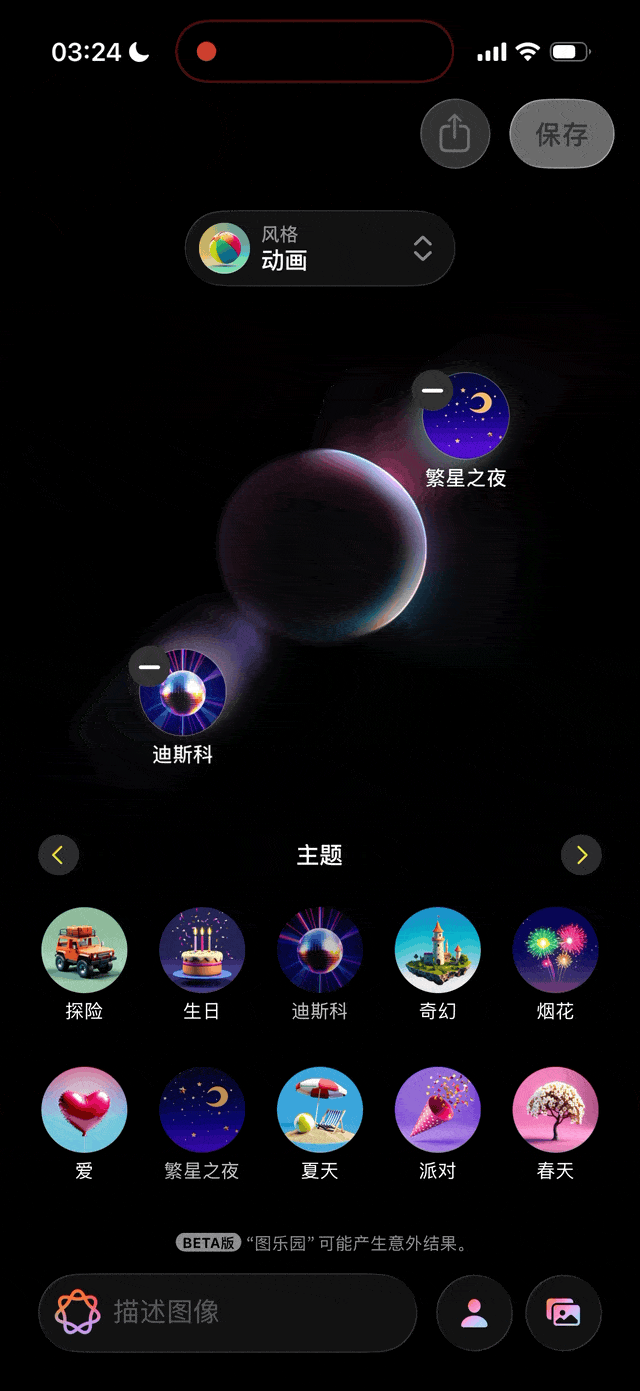This screenshot has width=640, height=1391.
Task: Select the 爱 heart theme
Action: [x=84, y=1110]
